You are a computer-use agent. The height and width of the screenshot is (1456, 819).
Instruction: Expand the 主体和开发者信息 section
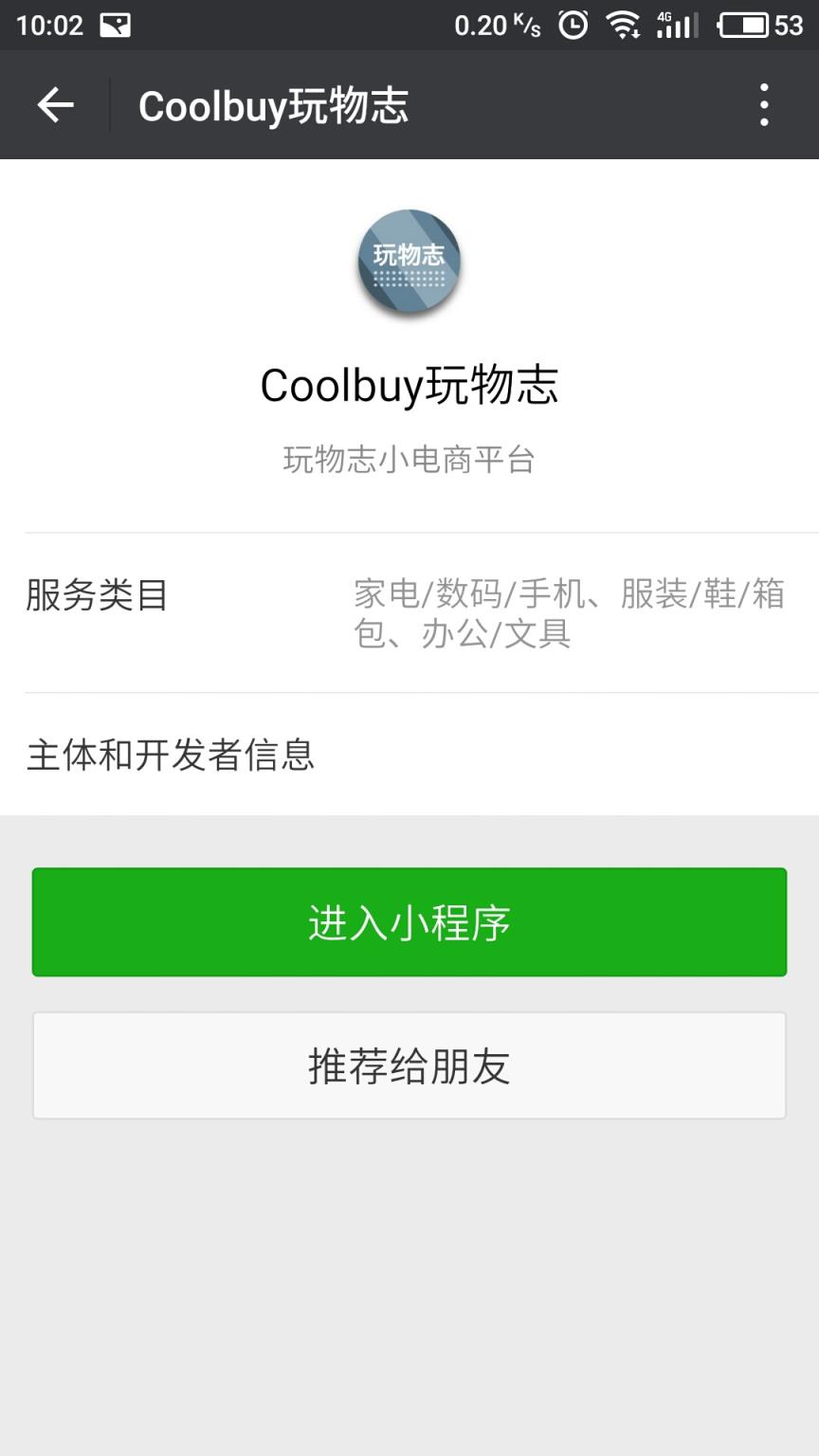(171, 755)
